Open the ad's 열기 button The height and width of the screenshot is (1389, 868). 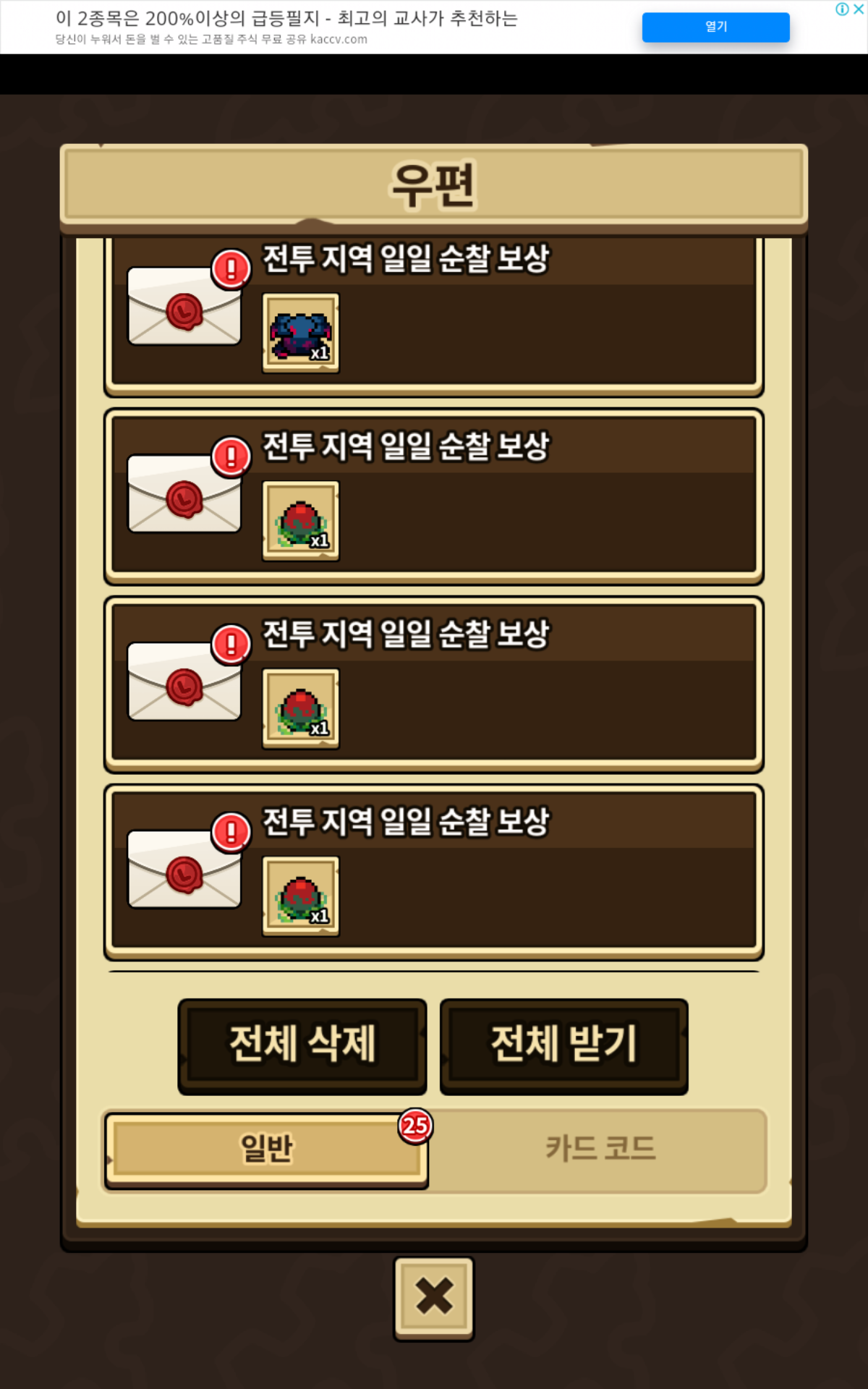point(715,27)
